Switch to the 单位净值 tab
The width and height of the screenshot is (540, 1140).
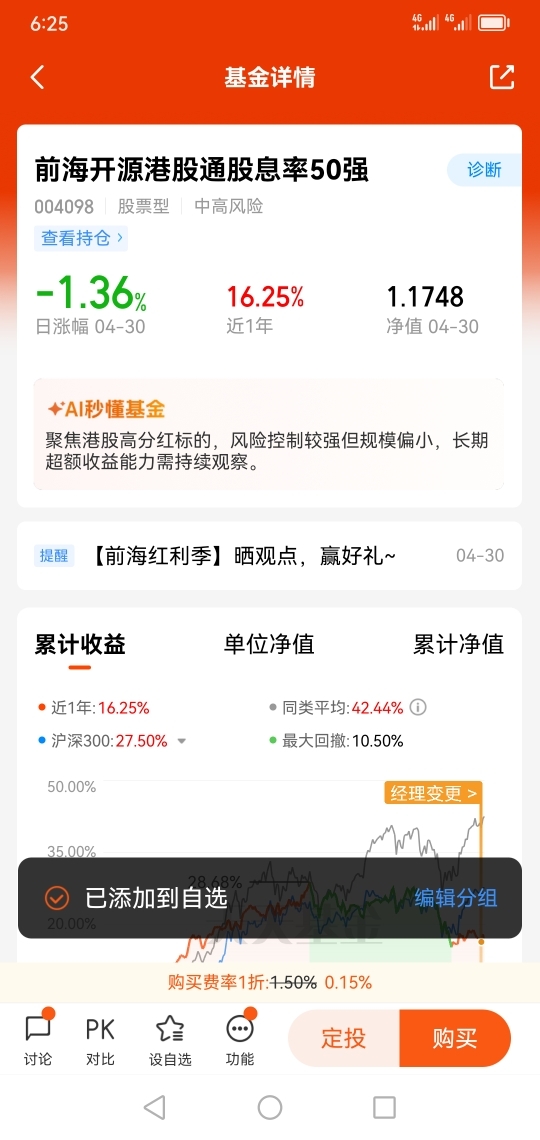click(269, 644)
